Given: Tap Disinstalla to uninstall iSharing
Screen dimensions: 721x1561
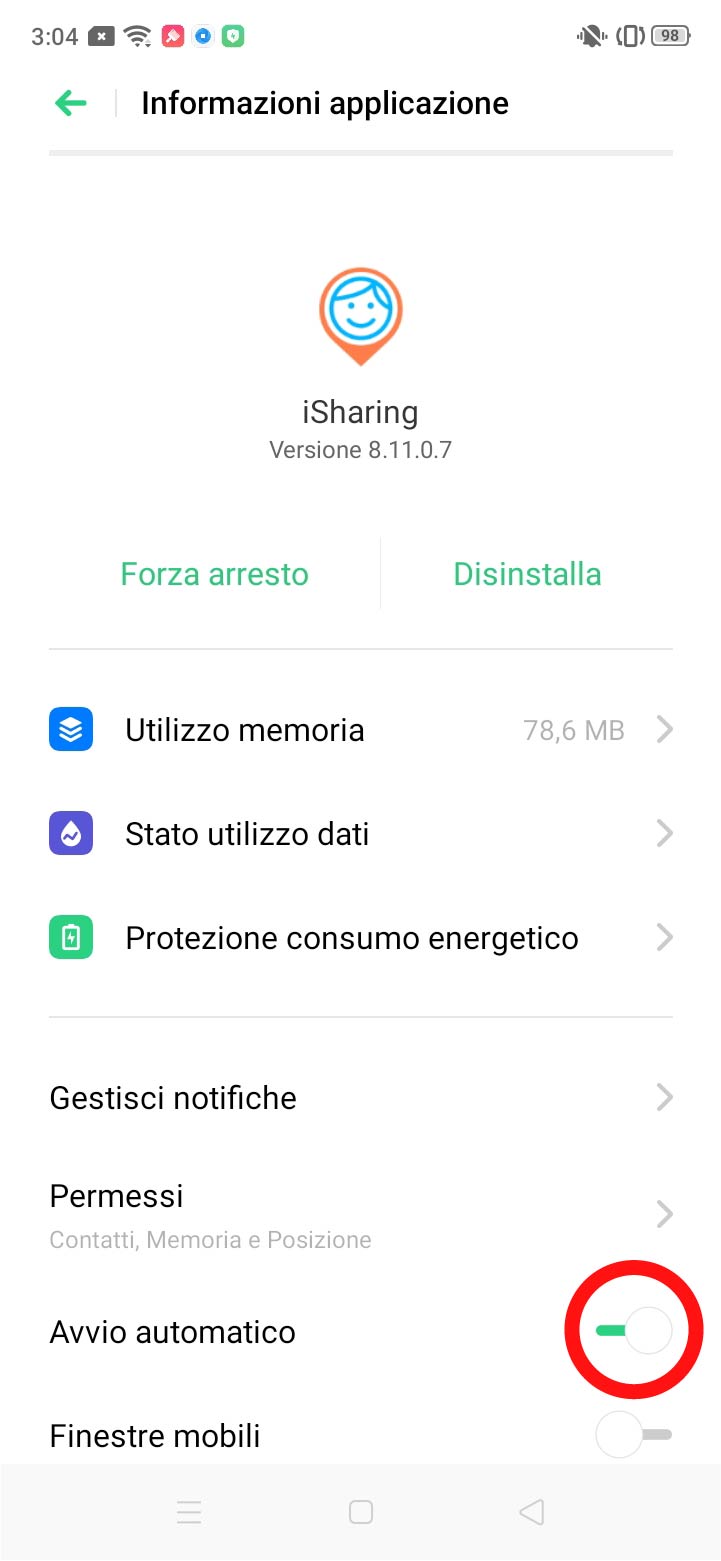Looking at the screenshot, I should pos(527,573).
